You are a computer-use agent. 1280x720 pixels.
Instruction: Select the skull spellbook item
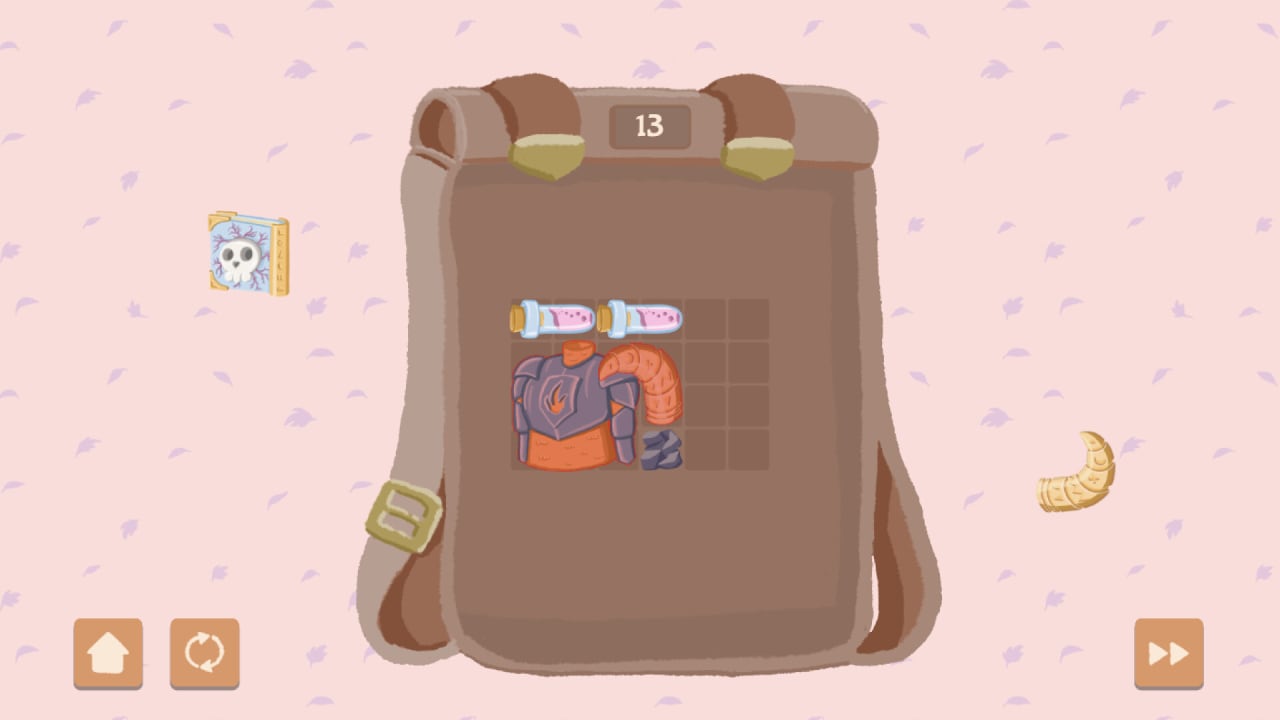click(x=248, y=254)
